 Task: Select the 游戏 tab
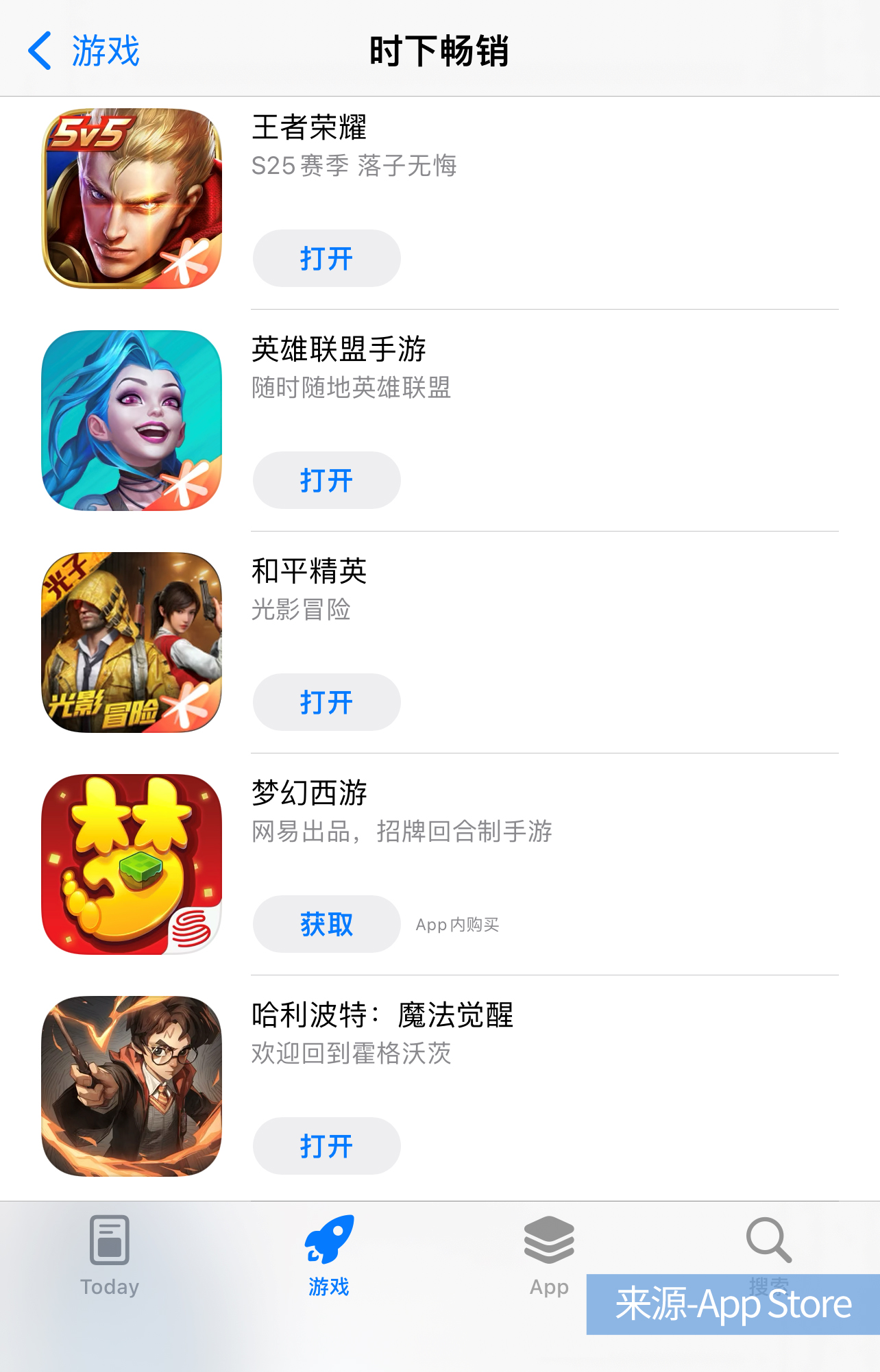[329, 1255]
